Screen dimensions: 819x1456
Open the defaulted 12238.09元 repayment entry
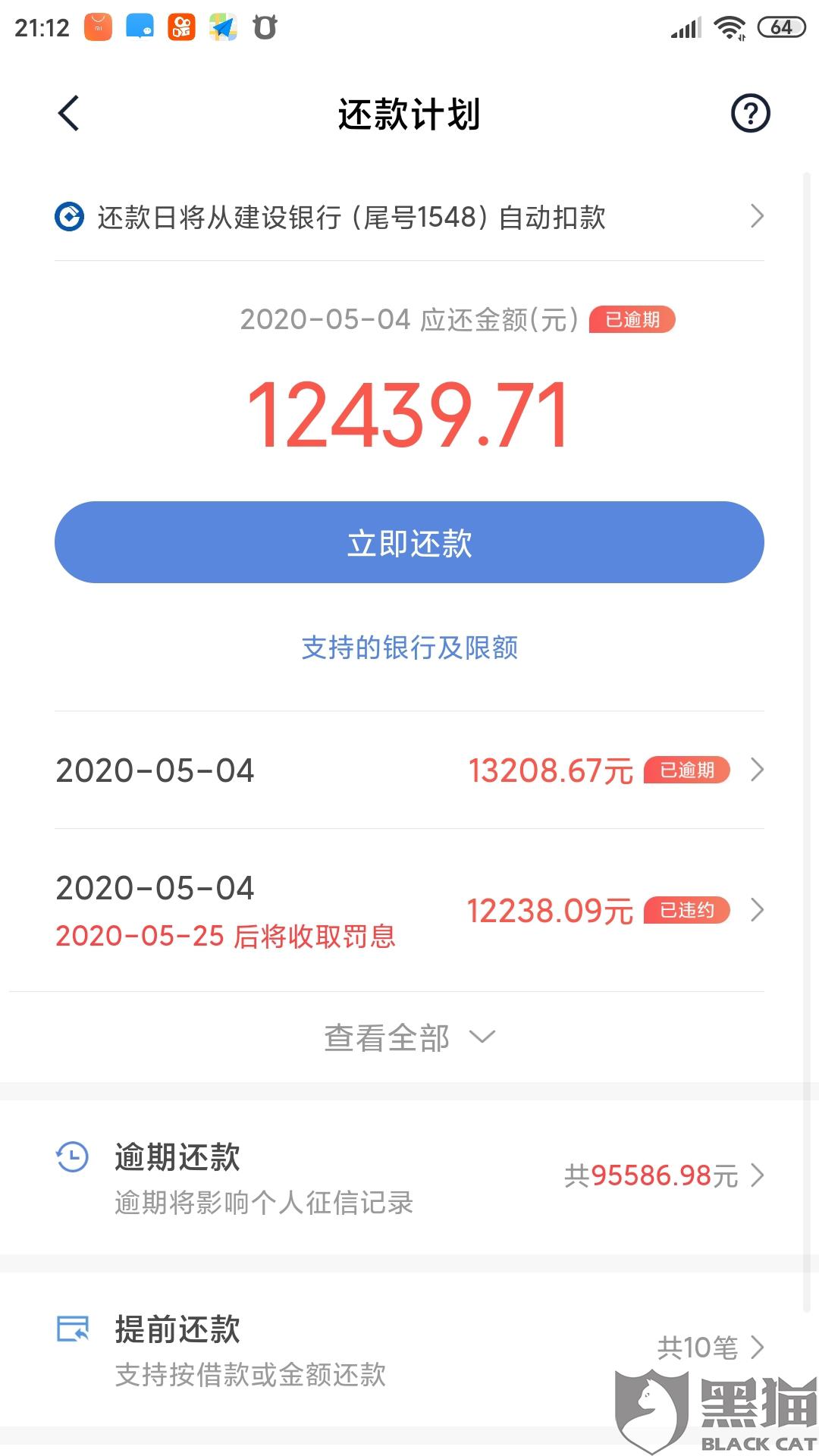[x=409, y=910]
